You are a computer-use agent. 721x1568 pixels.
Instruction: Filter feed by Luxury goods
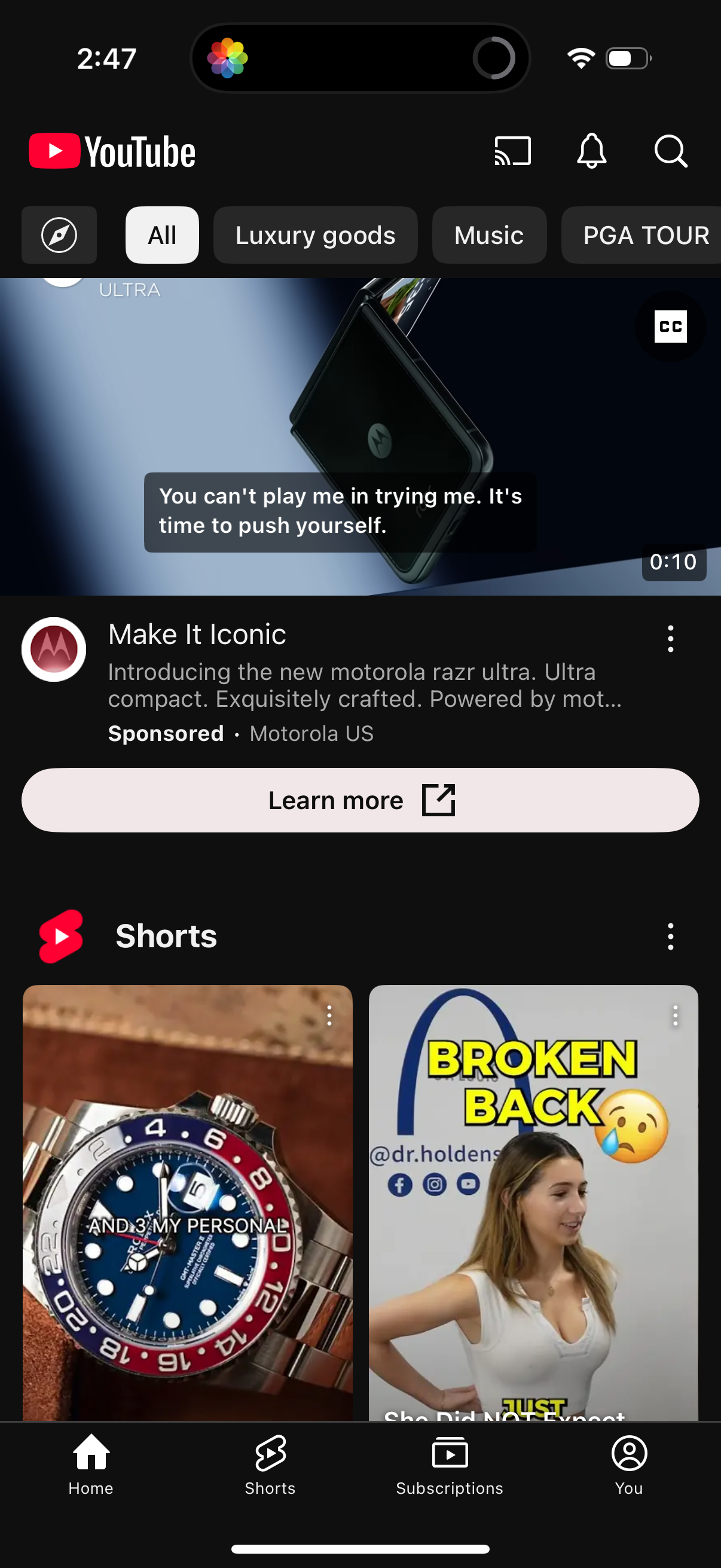(x=315, y=235)
